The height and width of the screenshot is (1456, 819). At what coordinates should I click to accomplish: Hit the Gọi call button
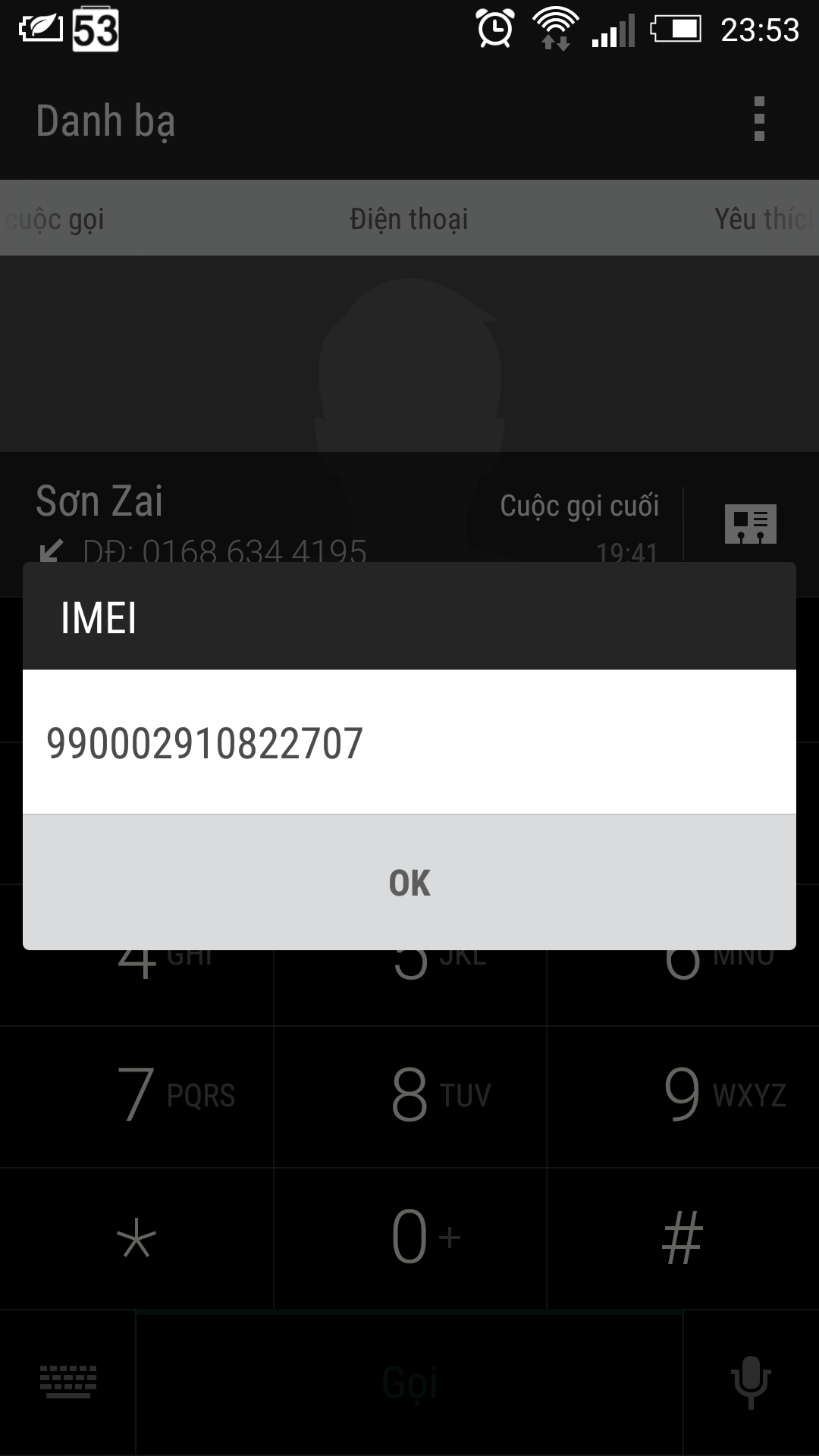pos(409,1382)
